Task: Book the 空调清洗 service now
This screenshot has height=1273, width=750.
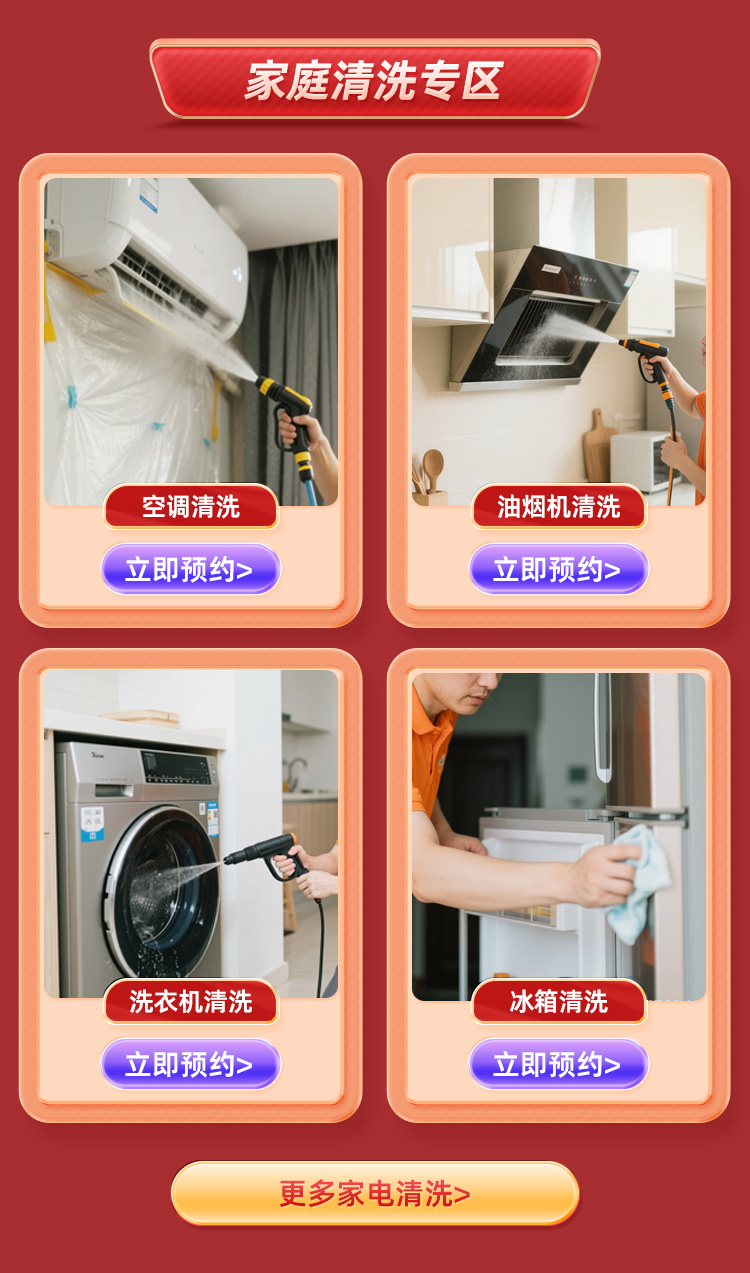Action: 190,569
